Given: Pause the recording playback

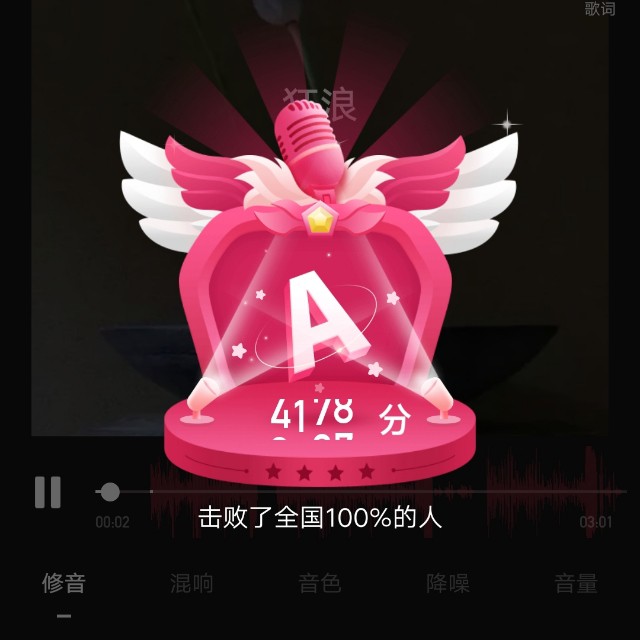Looking at the screenshot, I should (48, 492).
